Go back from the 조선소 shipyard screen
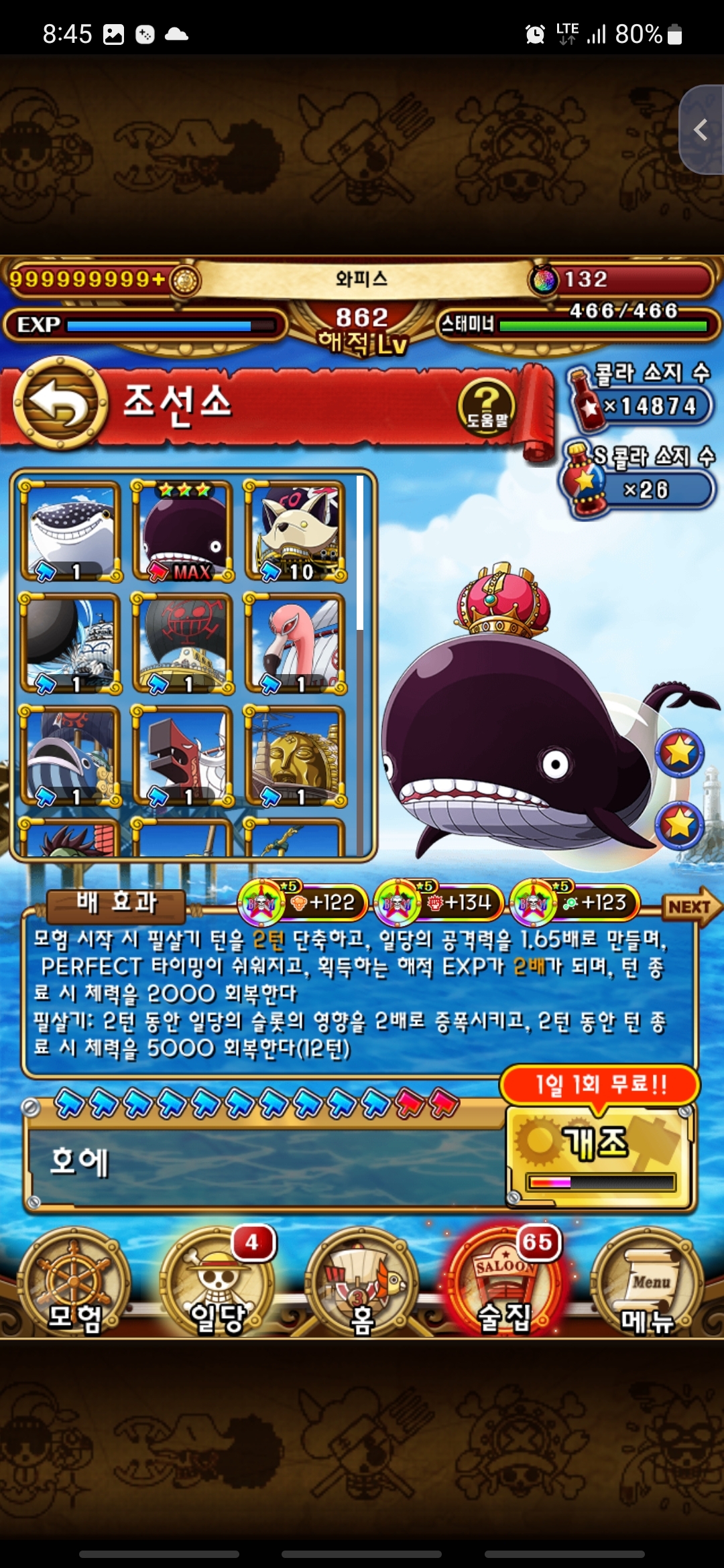Screen dimensions: 724x1568 [60, 403]
